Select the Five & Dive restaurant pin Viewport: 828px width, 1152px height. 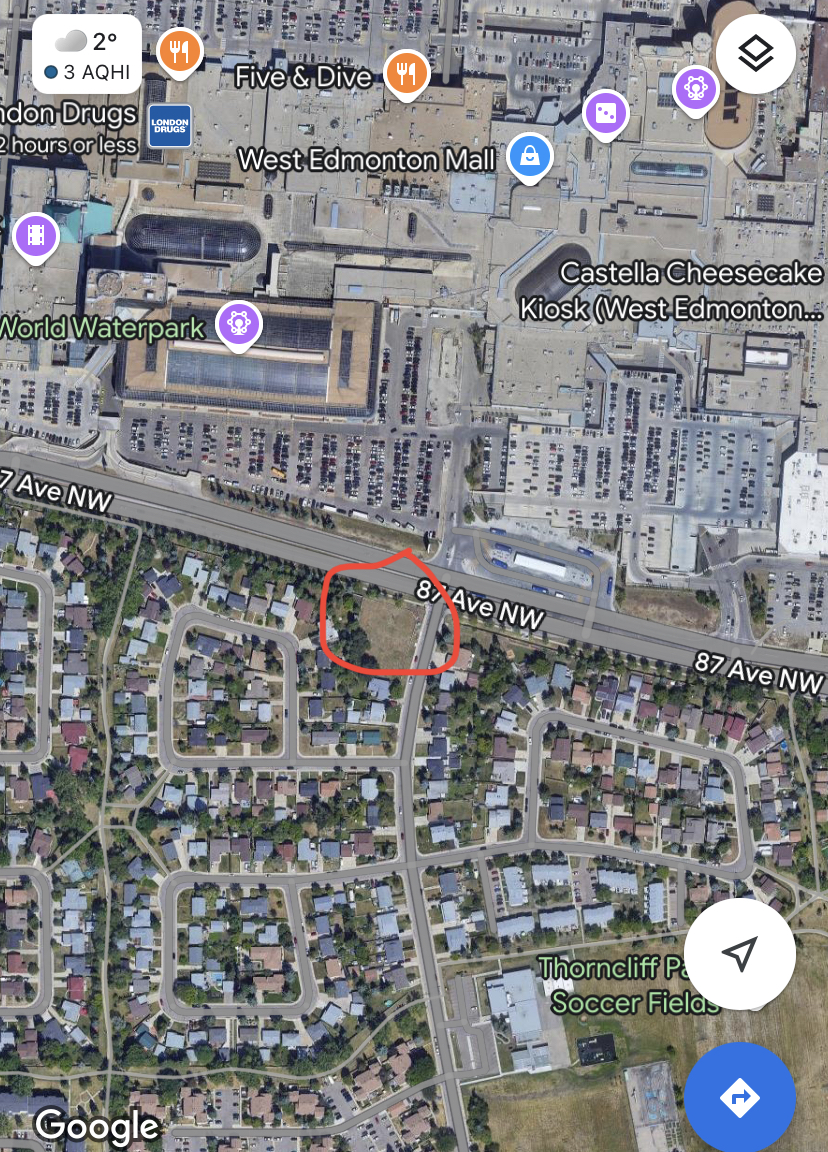[406, 73]
